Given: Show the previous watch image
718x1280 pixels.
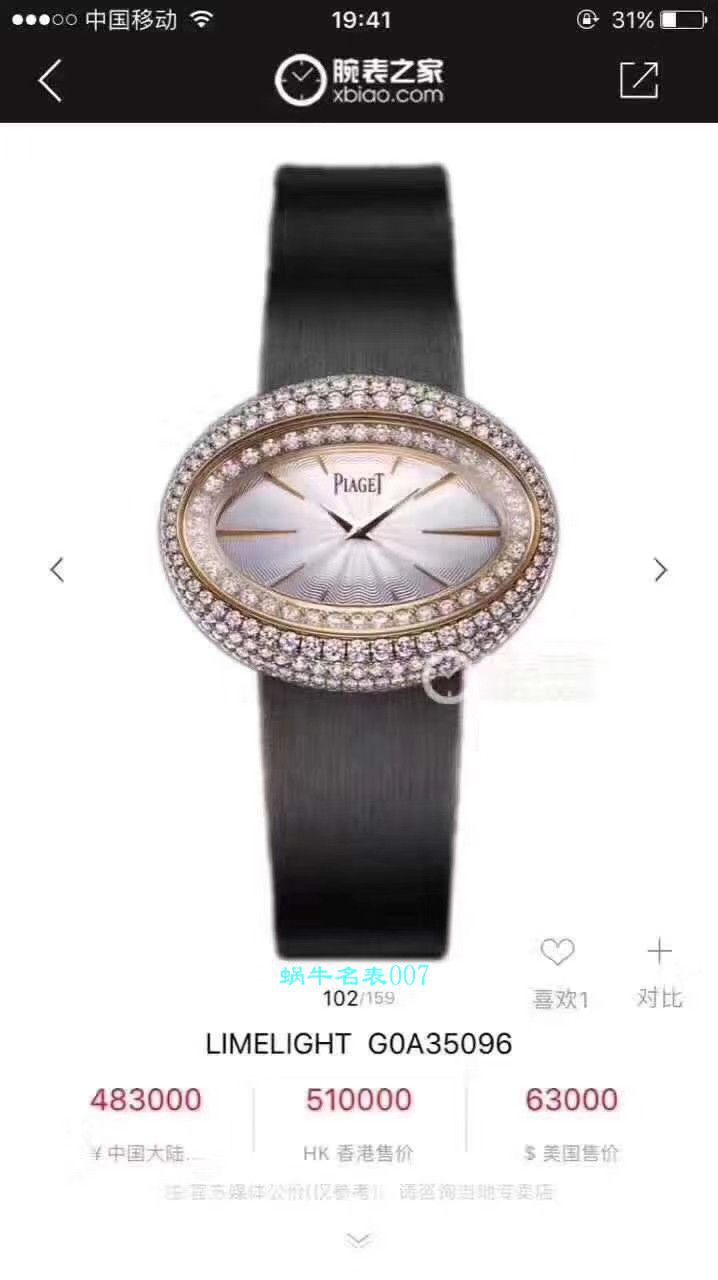Looking at the screenshot, I should pos(57,570).
